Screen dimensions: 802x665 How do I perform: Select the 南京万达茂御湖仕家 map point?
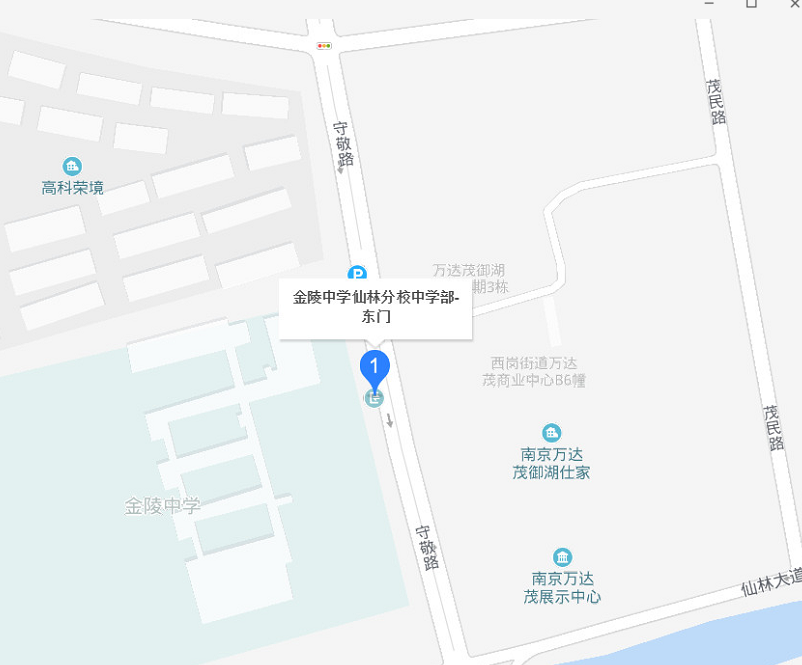point(551,433)
